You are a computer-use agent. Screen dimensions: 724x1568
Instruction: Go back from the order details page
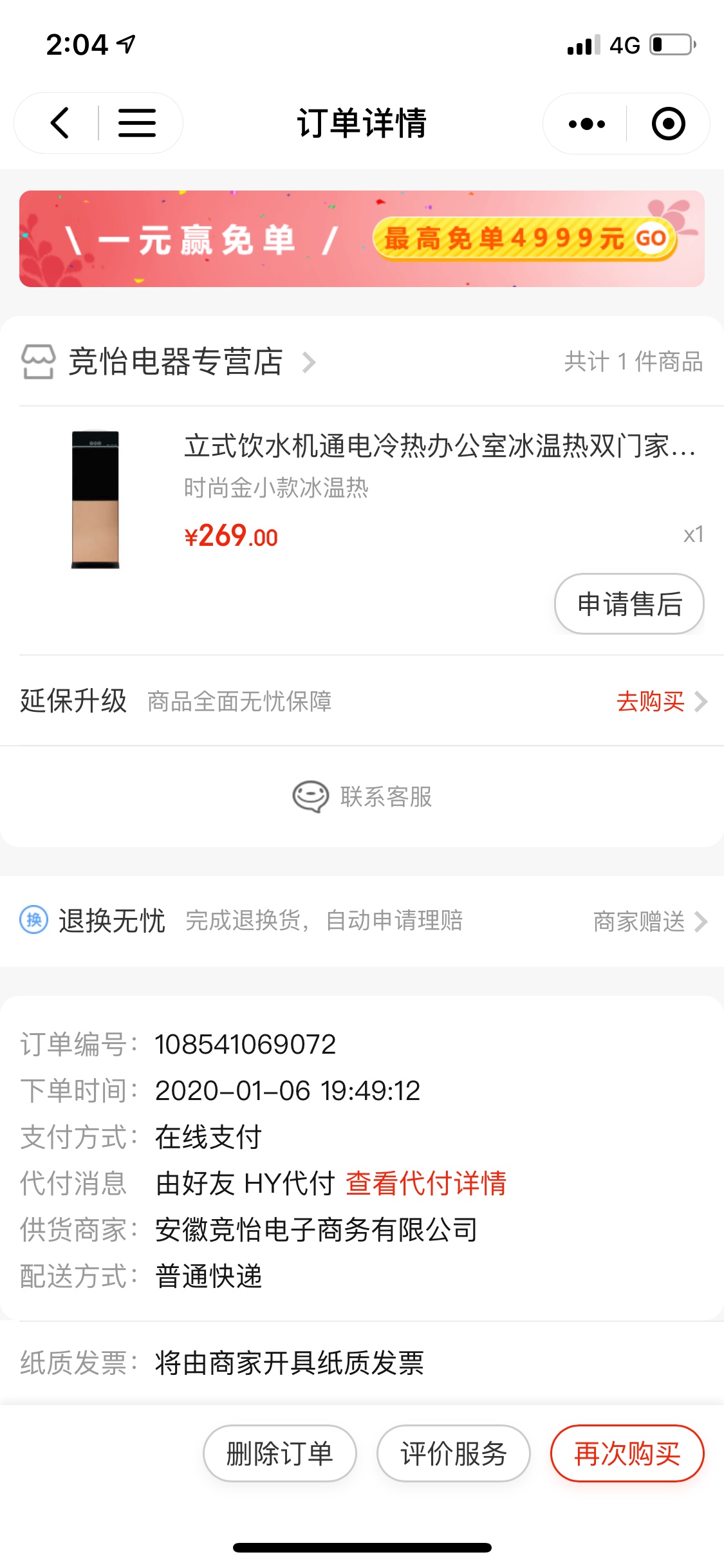pyautogui.click(x=60, y=123)
